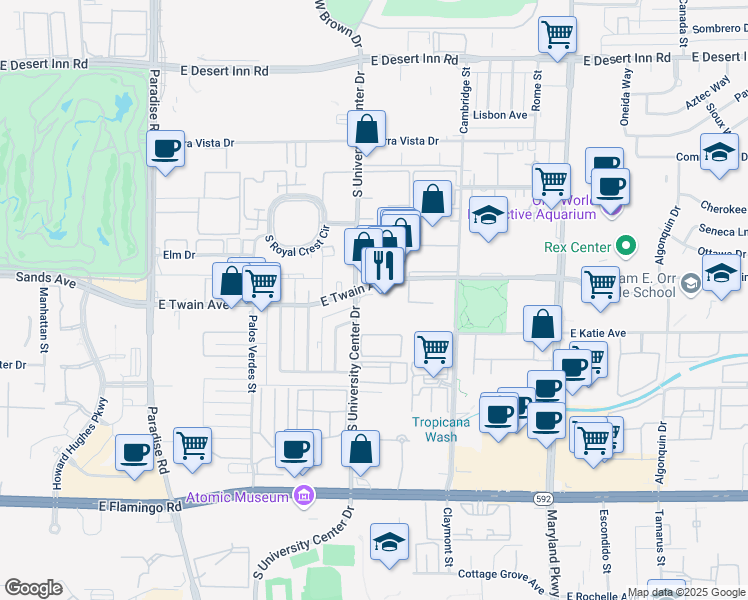This screenshot has height=600, width=748.
Task: Open the Rex Center place pin
Action: tap(626, 246)
